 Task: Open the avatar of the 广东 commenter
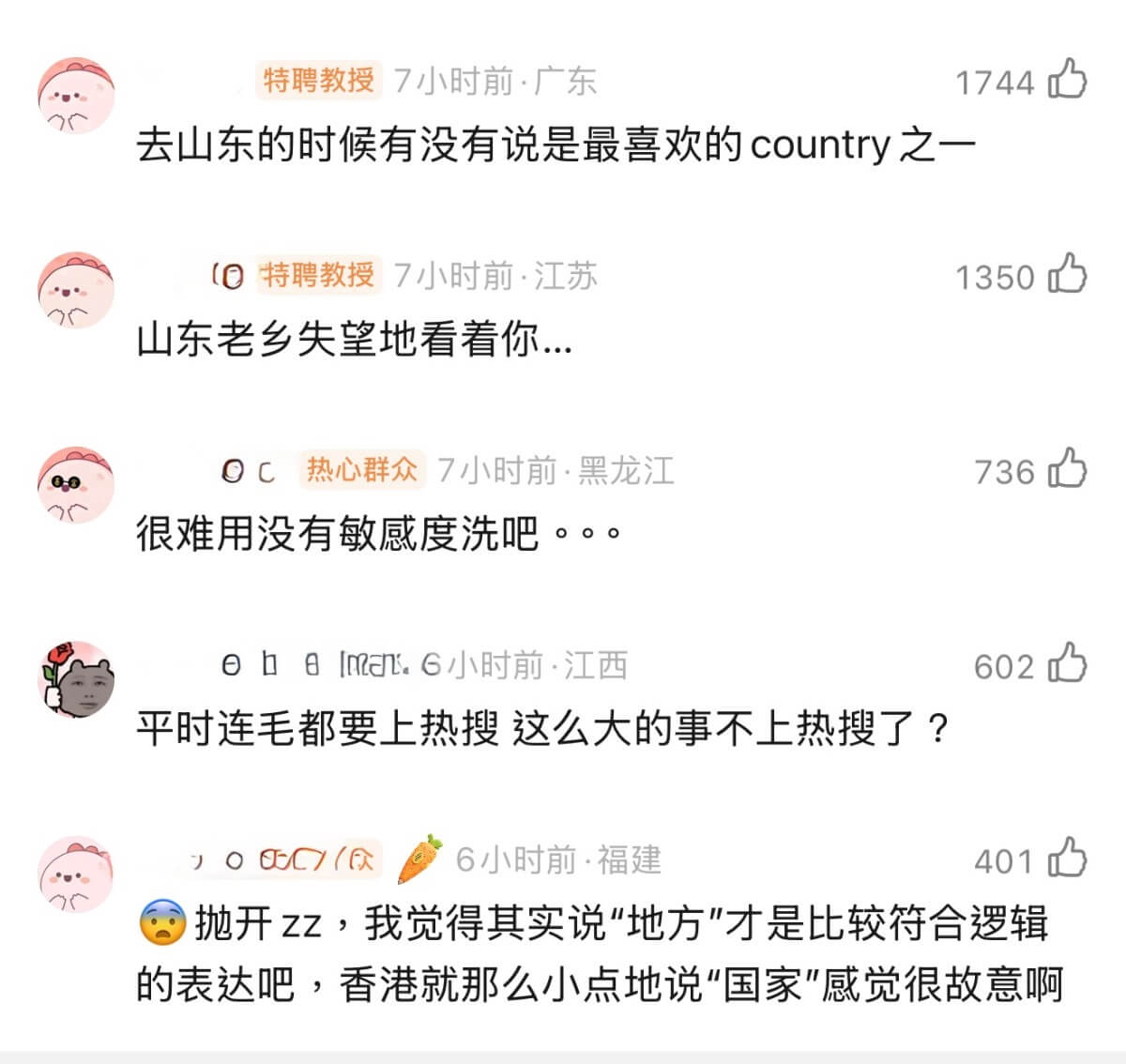[75, 95]
